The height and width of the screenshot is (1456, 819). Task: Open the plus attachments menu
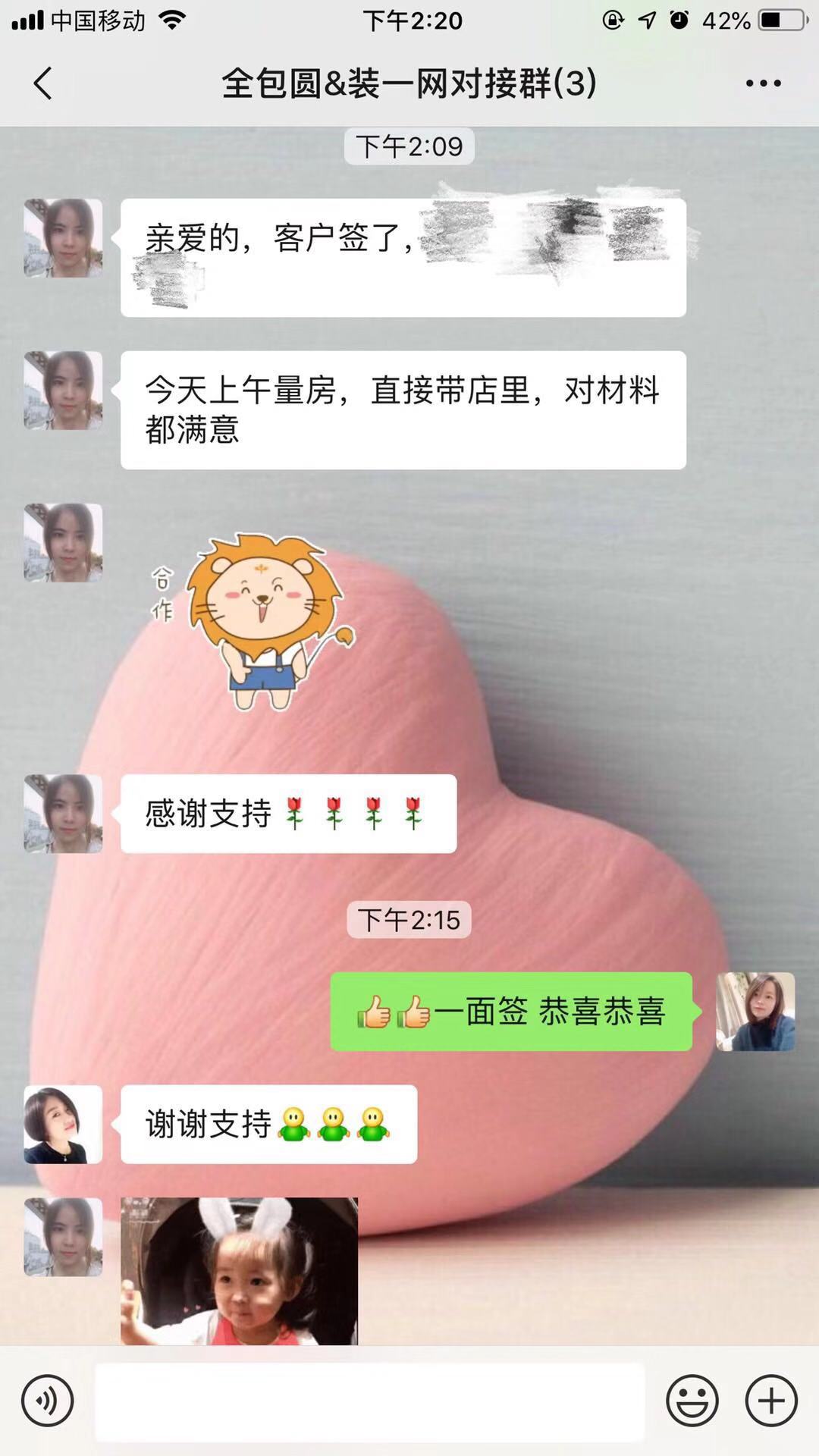click(771, 1401)
